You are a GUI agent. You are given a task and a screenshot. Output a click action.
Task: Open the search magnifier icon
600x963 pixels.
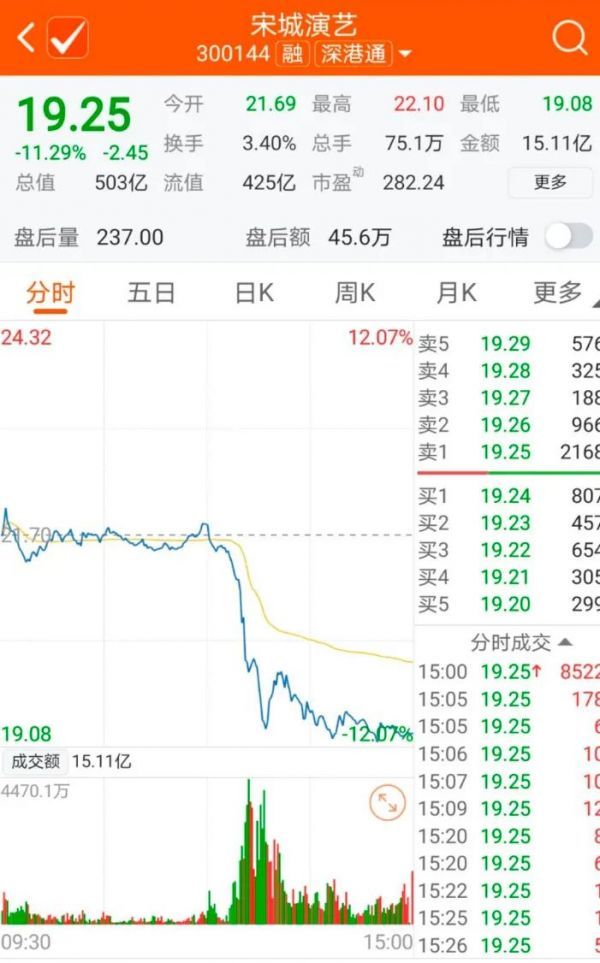(569, 37)
